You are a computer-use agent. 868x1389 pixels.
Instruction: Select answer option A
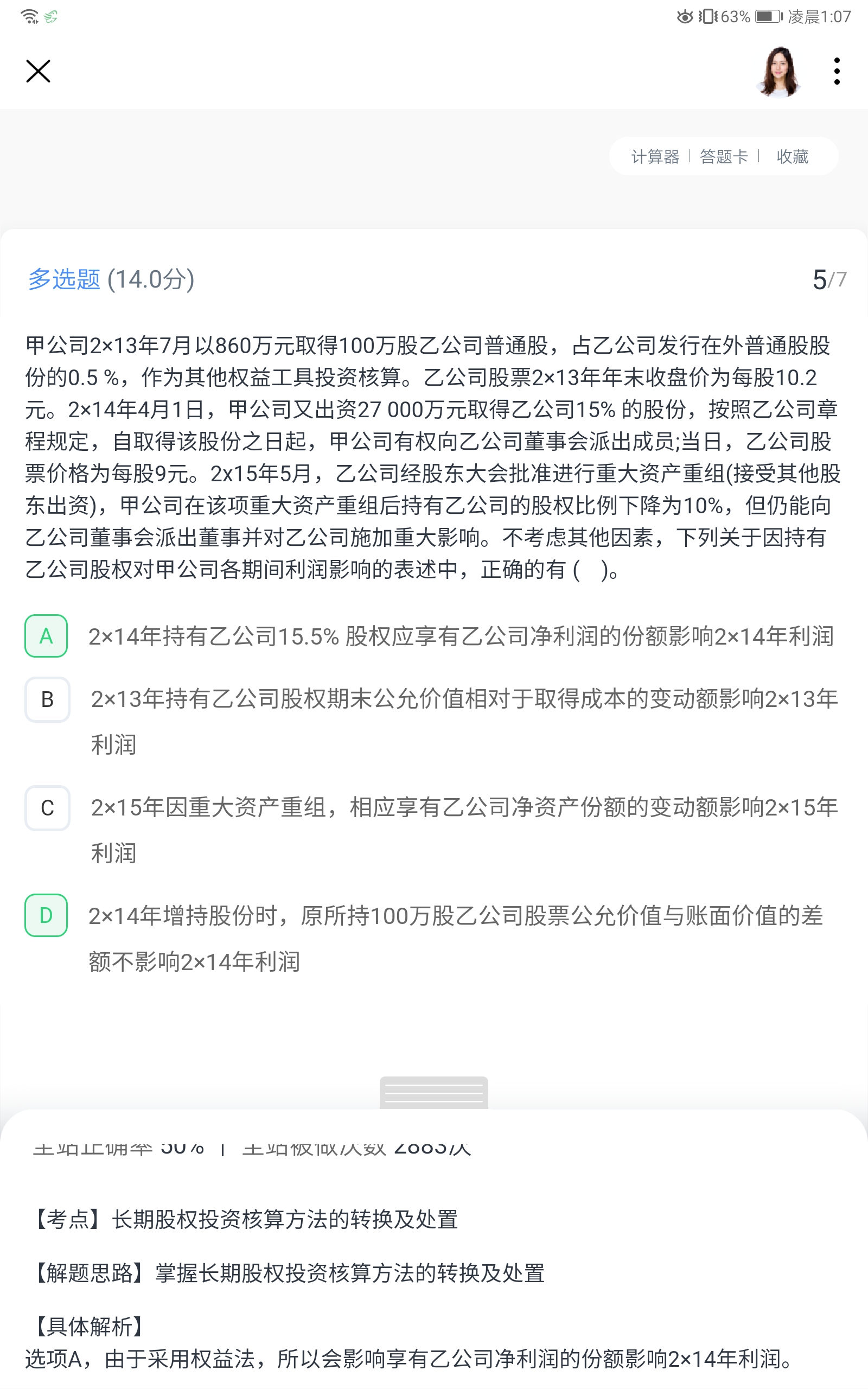point(46,635)
